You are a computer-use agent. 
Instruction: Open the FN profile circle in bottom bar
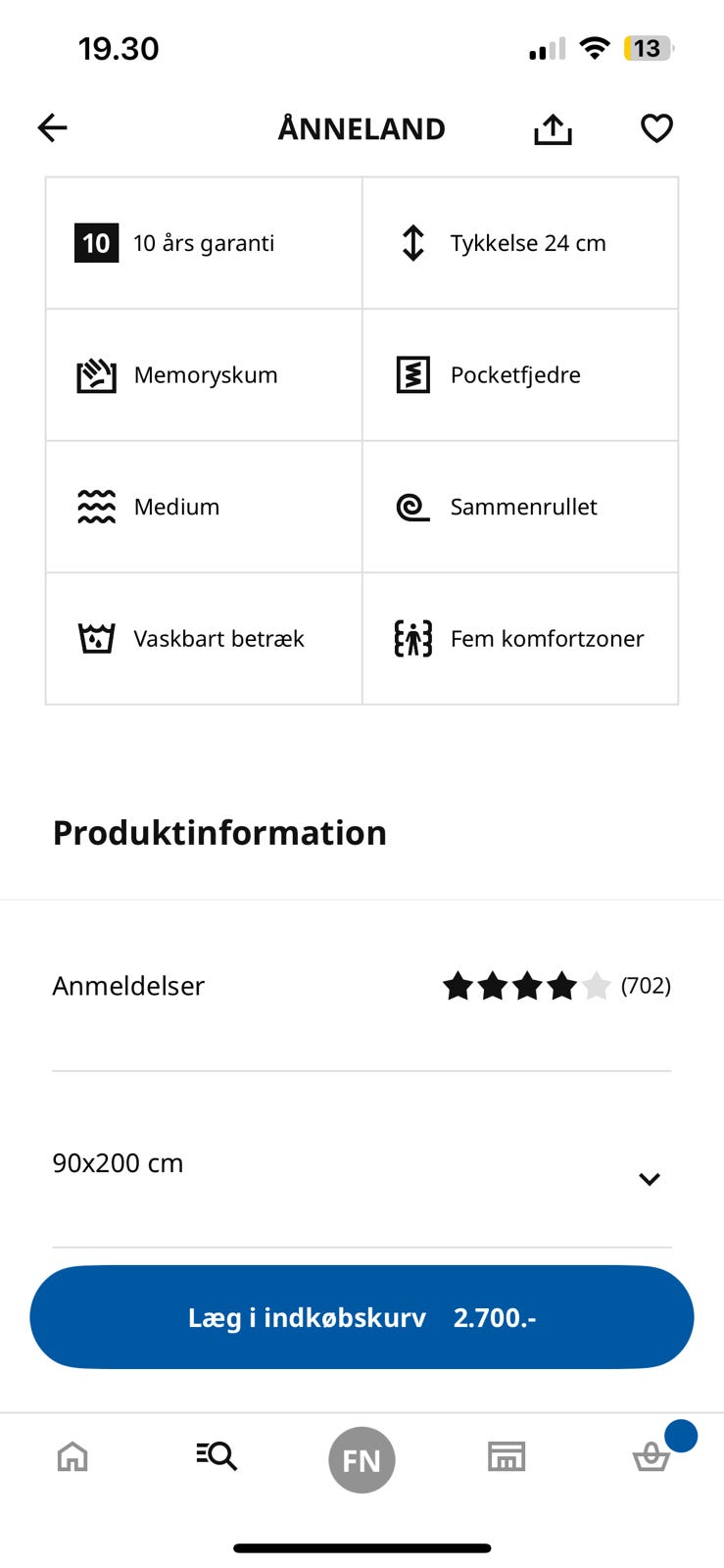[x=362, y=1459]
